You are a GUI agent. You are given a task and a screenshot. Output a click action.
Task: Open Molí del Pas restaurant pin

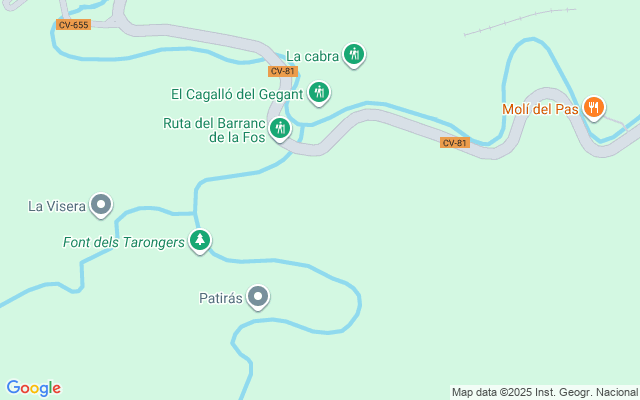(594, 106)
